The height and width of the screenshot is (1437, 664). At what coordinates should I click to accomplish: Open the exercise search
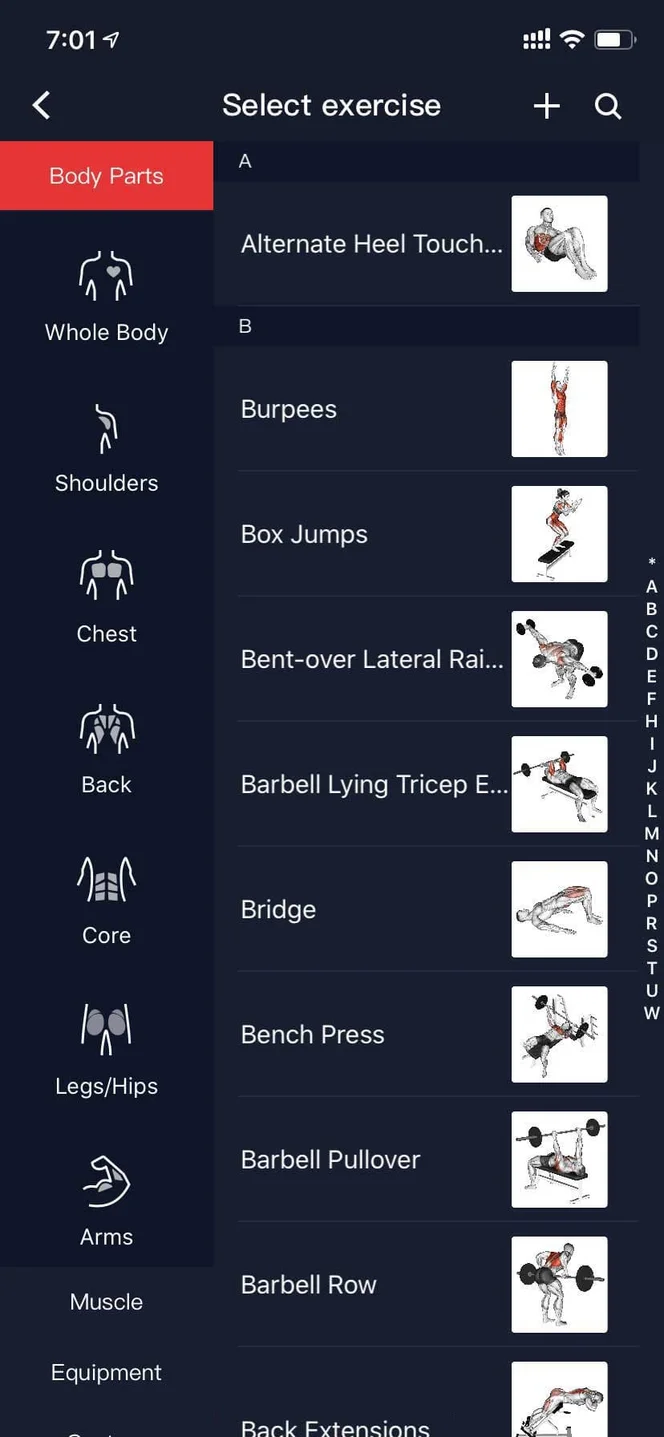(x=608, y=106)
